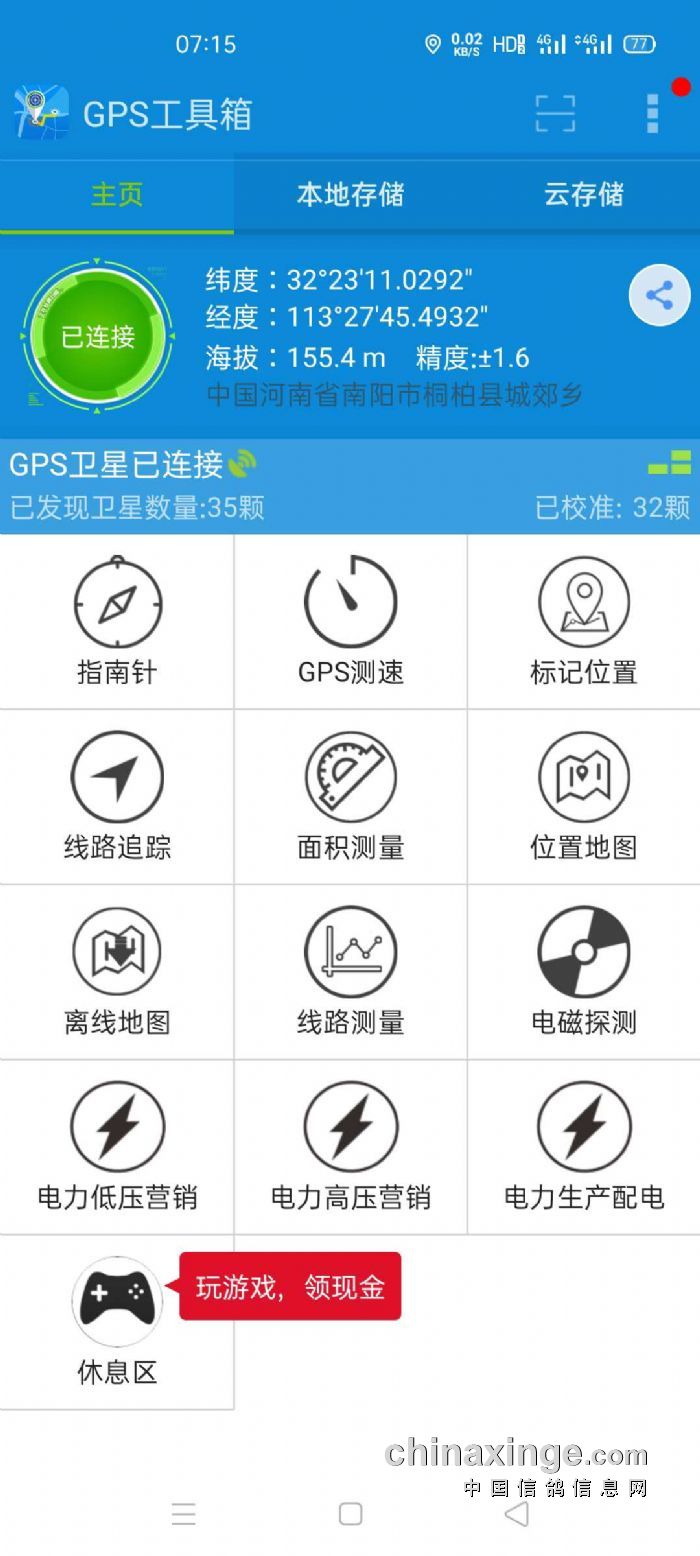Open the 面积测量 area tool
The image size is (700, 1556).
[x=350, y=797]
